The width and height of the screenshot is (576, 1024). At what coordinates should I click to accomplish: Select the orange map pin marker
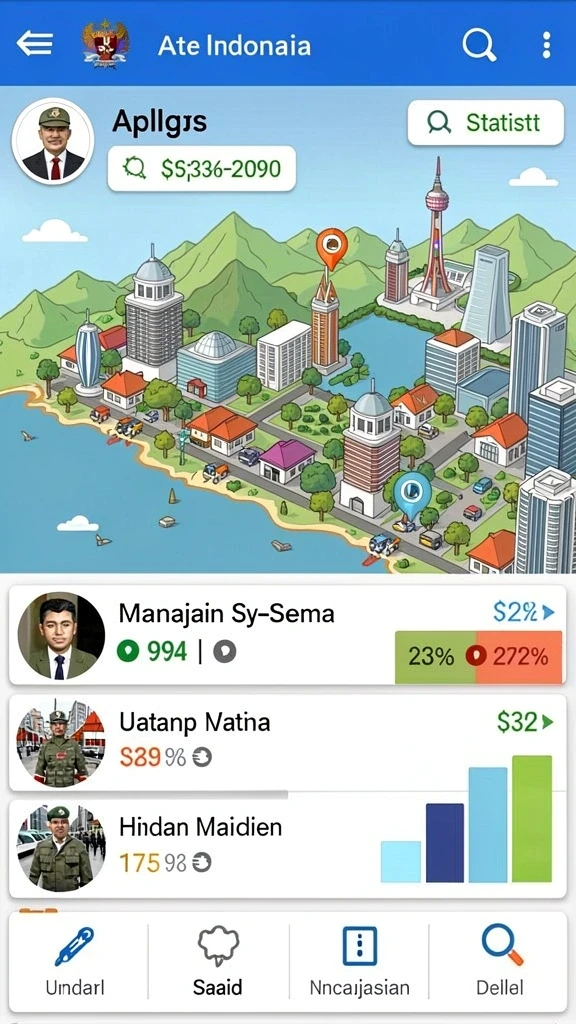pos(332,249)
